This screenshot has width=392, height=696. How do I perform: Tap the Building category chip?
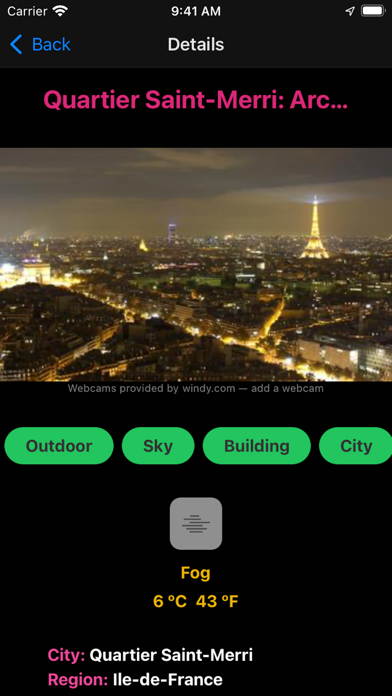pyautogui.click(x=257, y=446)
